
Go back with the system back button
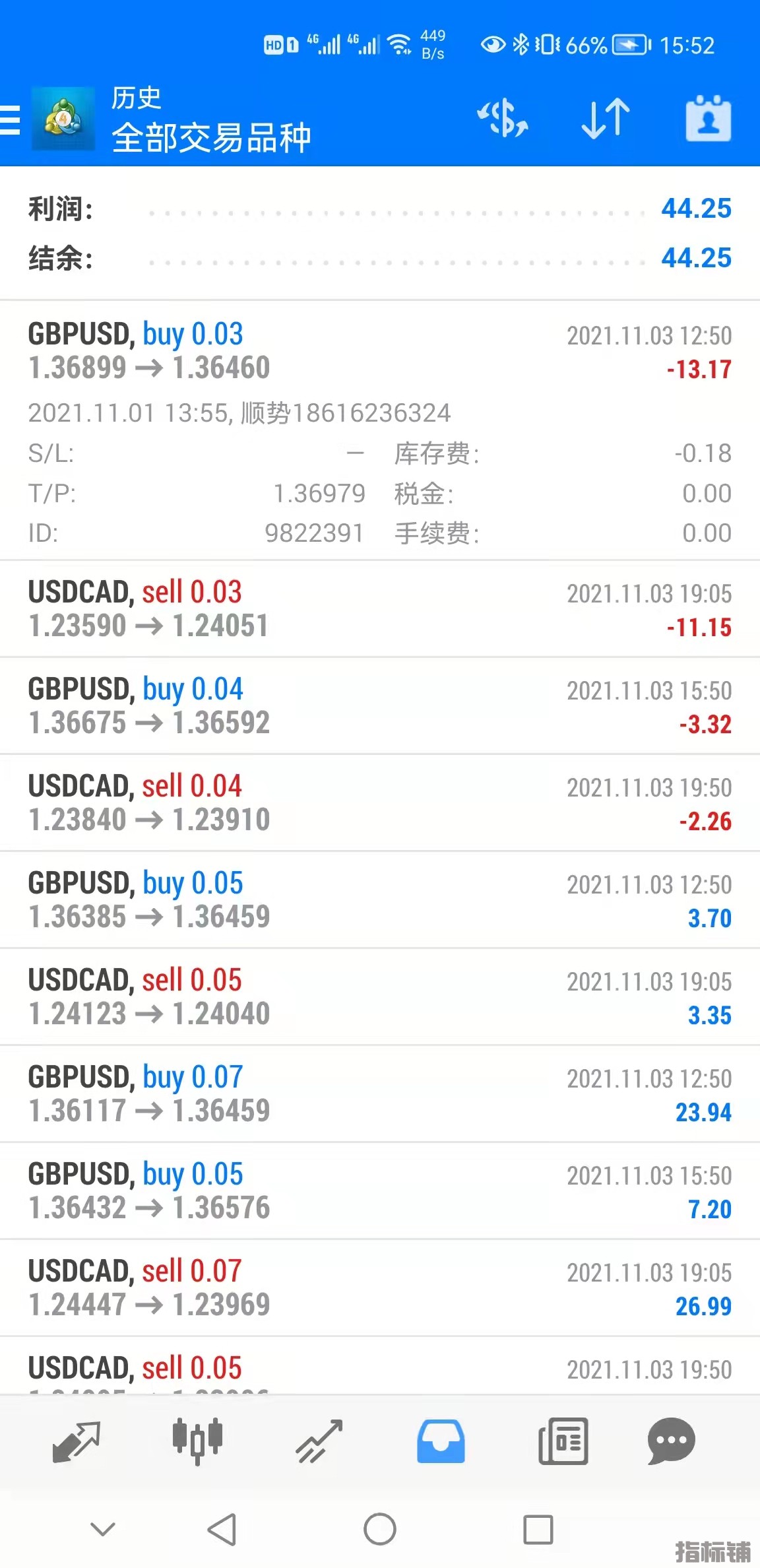pyautogui.click(x=222, y=1529)
